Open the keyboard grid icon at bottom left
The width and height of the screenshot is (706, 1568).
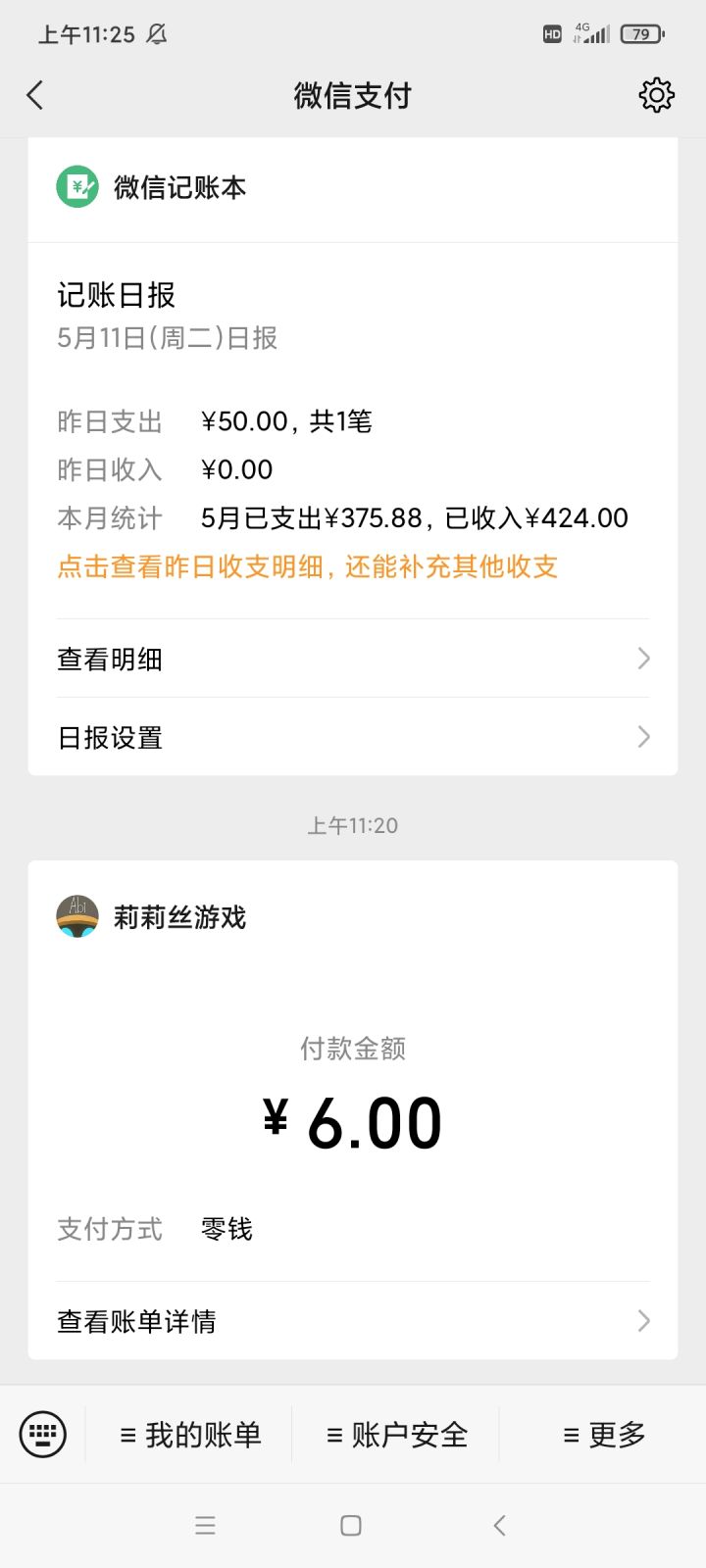[x=43, y=1433]
